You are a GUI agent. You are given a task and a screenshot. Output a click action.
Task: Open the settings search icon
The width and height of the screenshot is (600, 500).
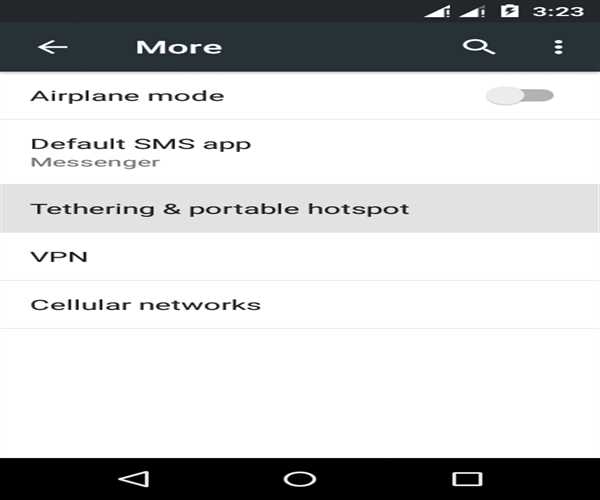(479, 47)
